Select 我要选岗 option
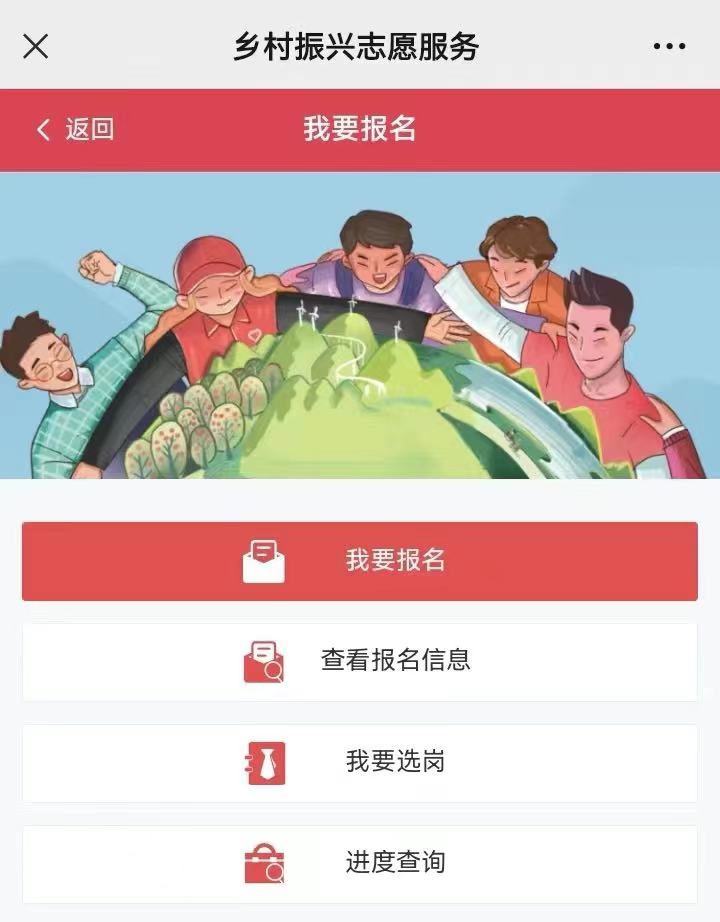Screen dimensions: 720x922 pos(360,763)
